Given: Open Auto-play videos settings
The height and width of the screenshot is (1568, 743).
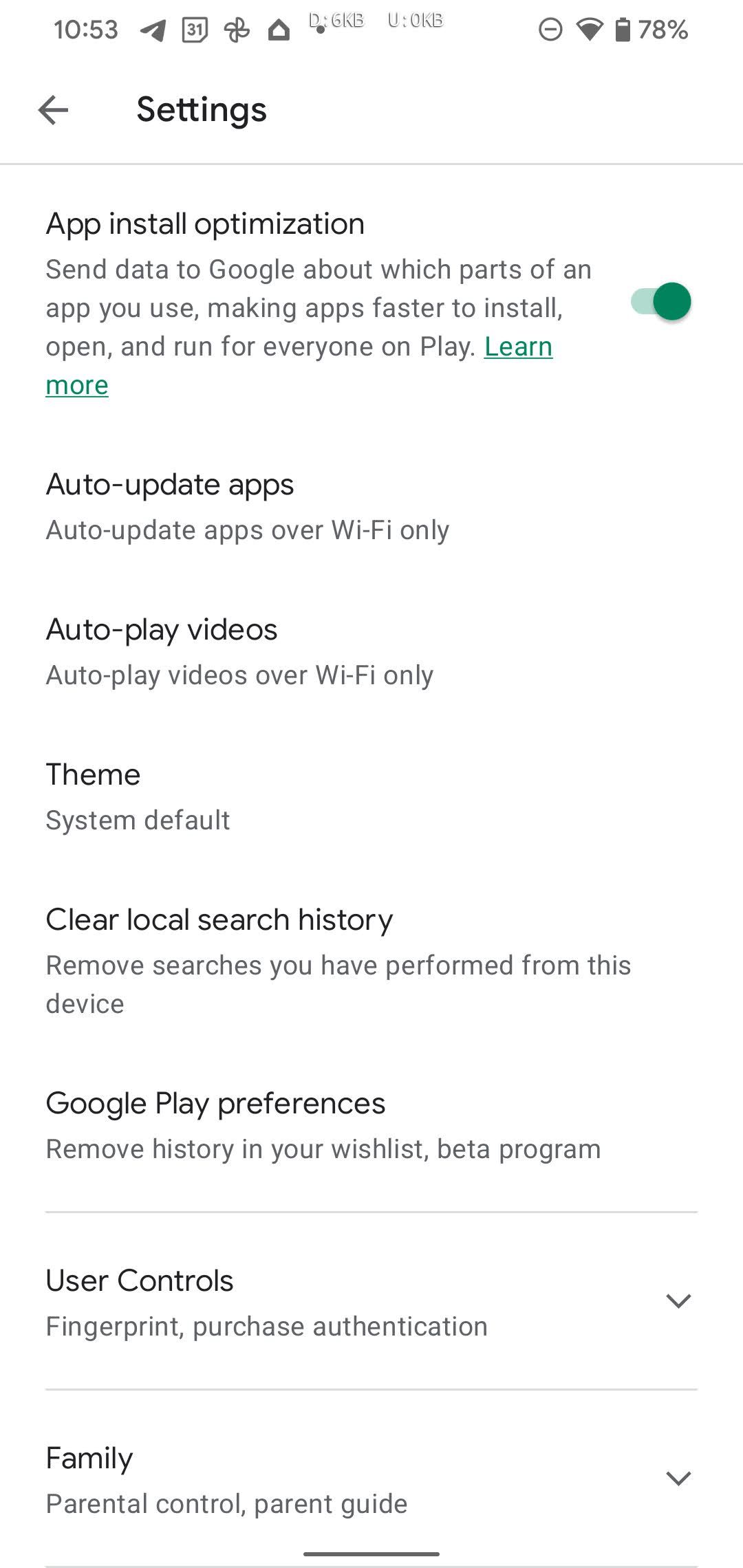Looking at the screenshot, I should (371, 650).
